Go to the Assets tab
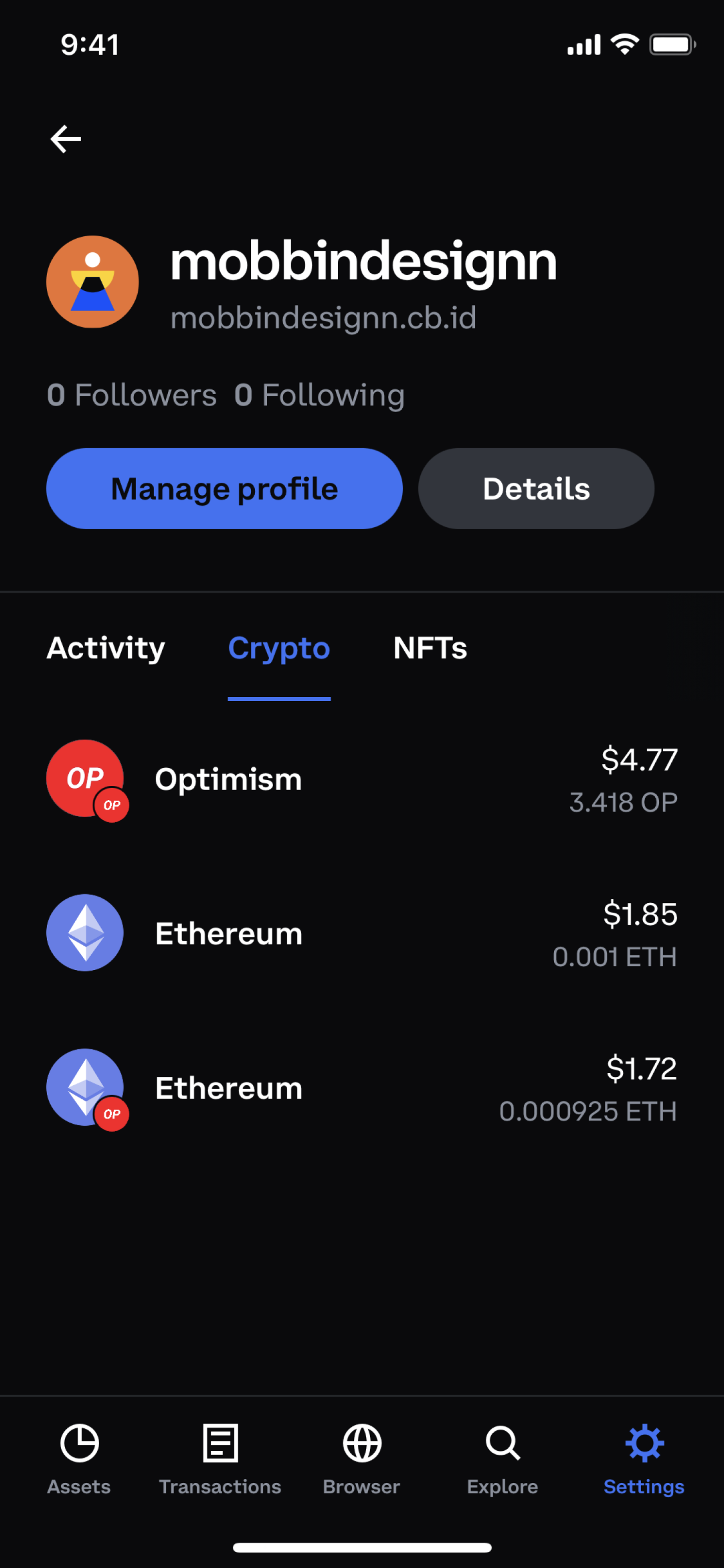 coord(79,1459)
